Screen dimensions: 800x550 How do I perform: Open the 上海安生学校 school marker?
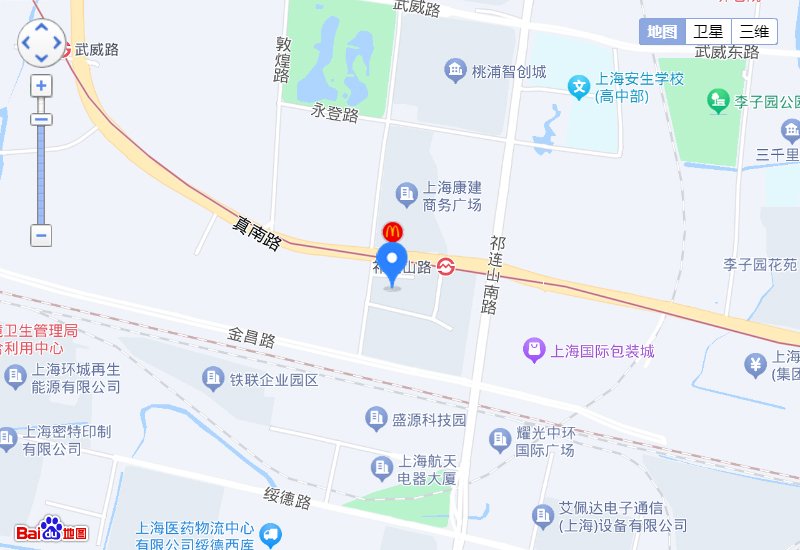click(579, 87)
